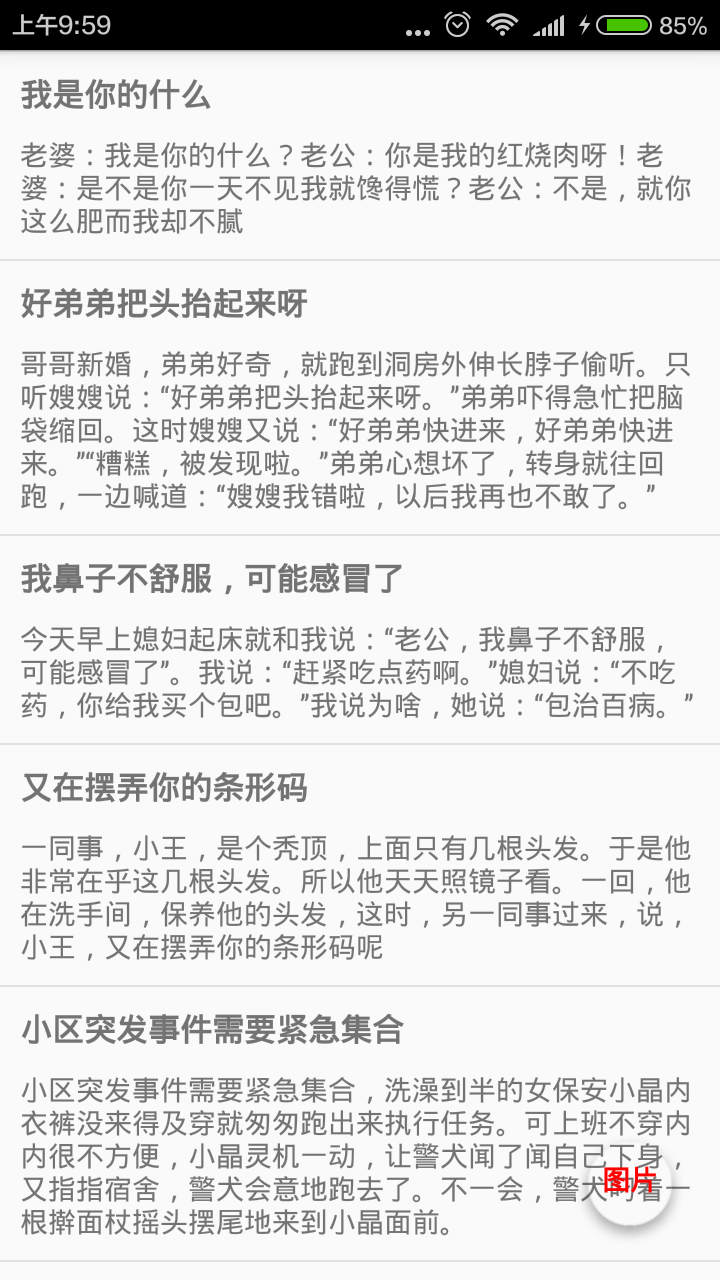Open the joke 好弟弟把头抬起来呀
This screenshot has height=1280, width=720.
[x=360, y=398]
